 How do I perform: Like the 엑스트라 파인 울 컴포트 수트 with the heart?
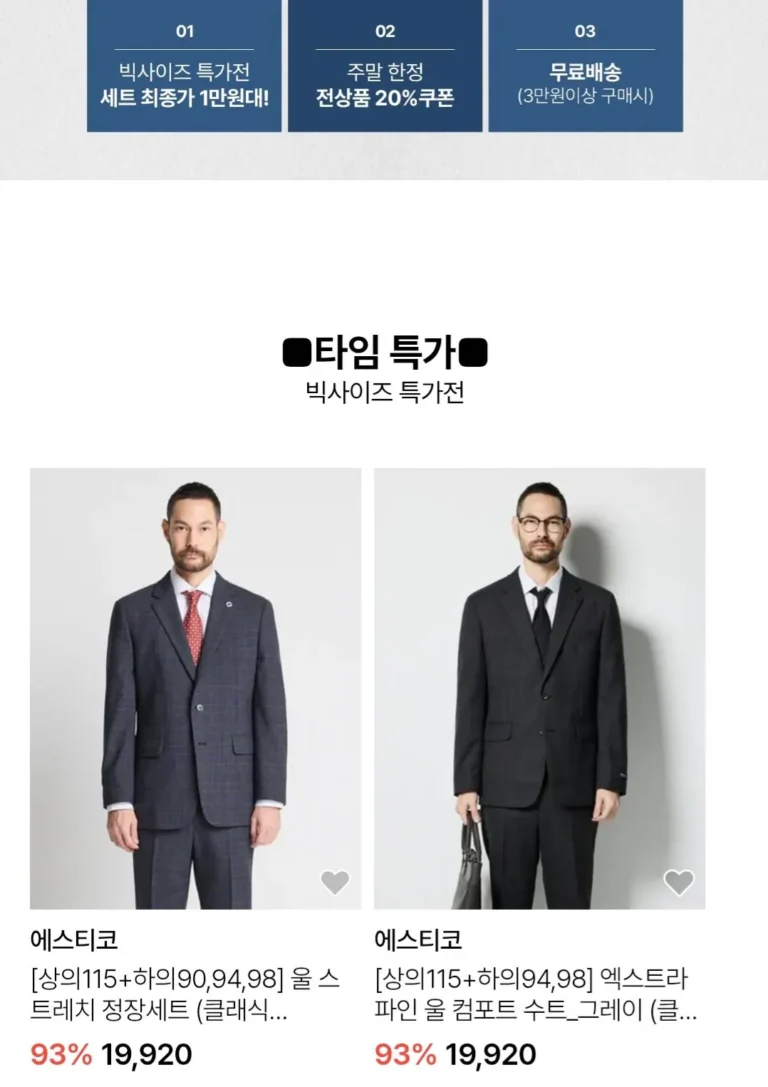(679, 882)
